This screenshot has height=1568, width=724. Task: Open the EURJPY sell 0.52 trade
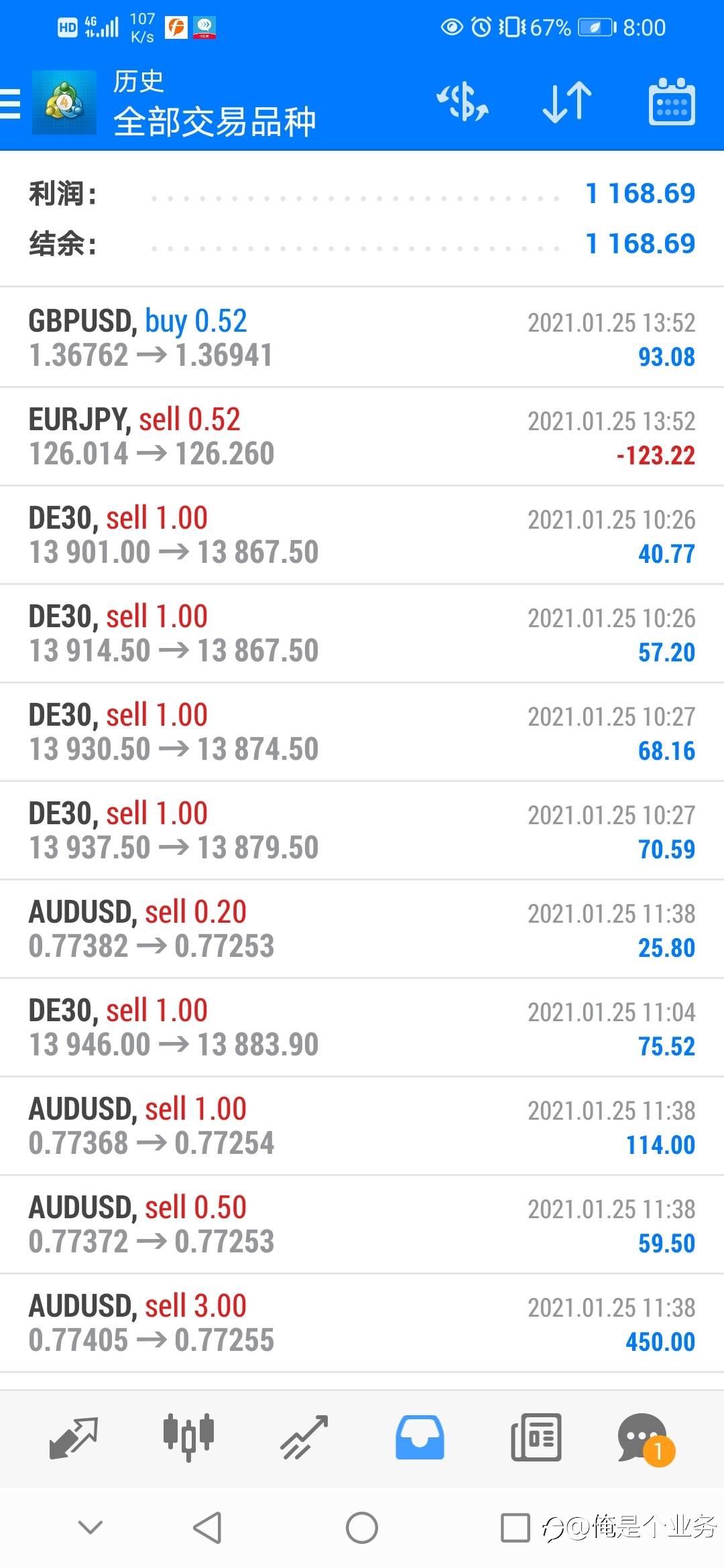[362, 436]
